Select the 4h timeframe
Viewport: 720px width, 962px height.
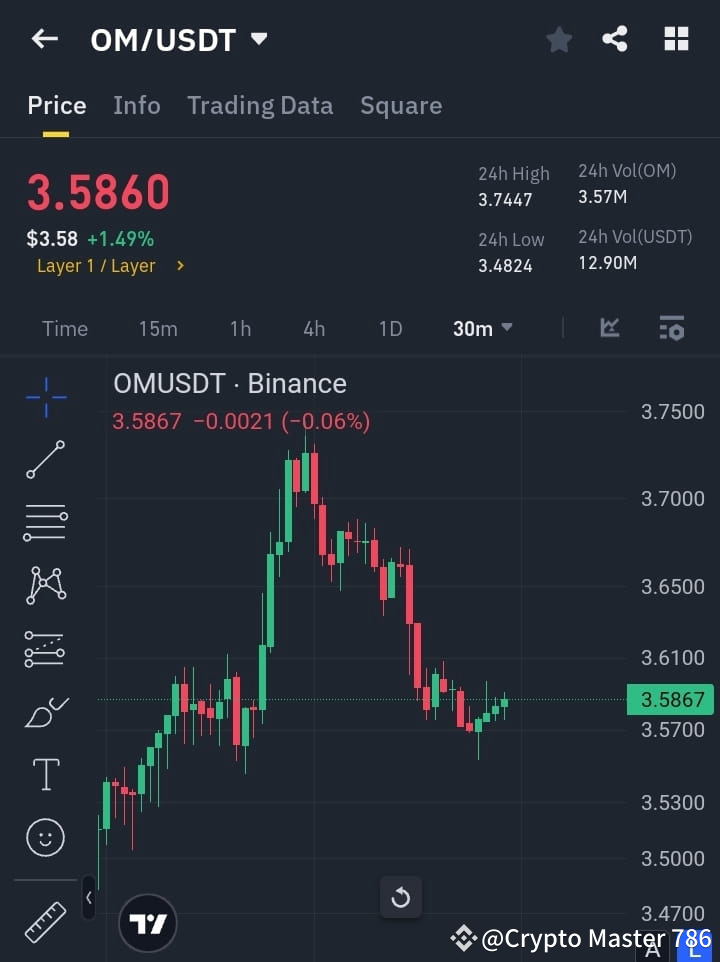click(313, 328)
